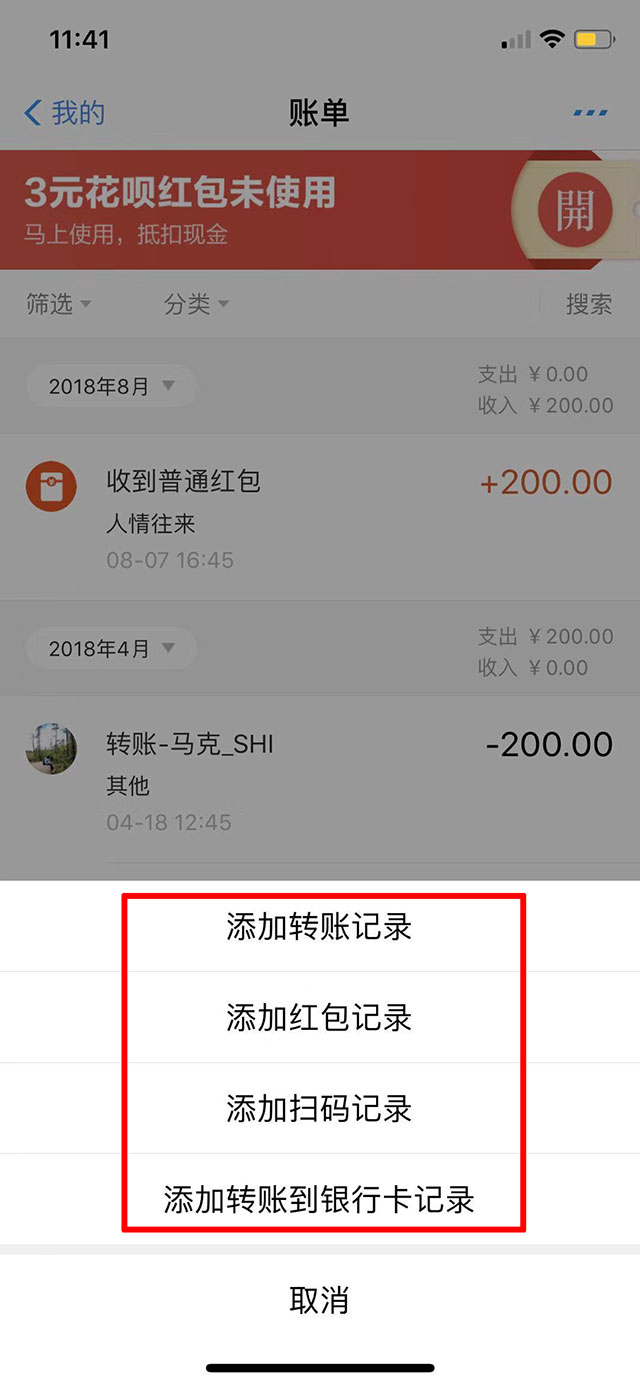The height and width of the screenshot is (1386, 640).
Task: Open the 花呗红包 banner's 開 button
Action: [x=574, y=210]
